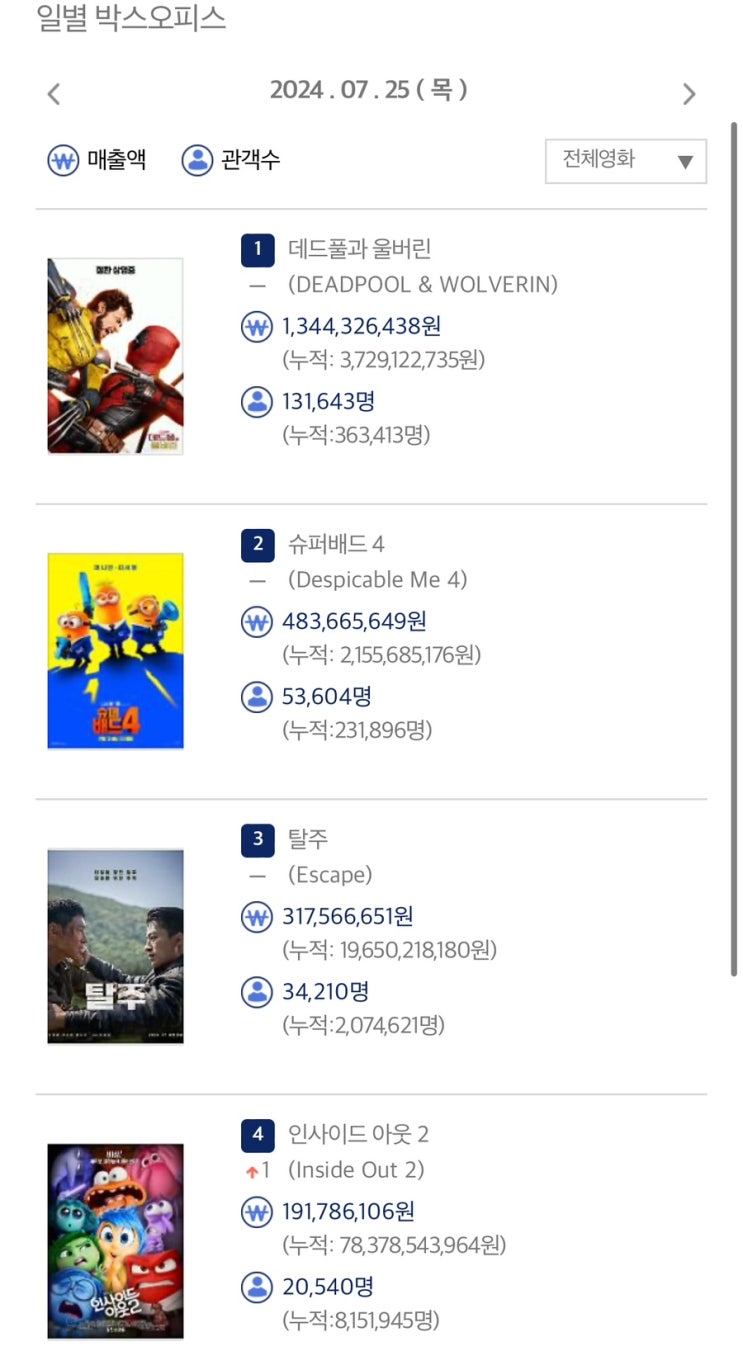Open the date 2024.07.25 picker

pos(369,90)
